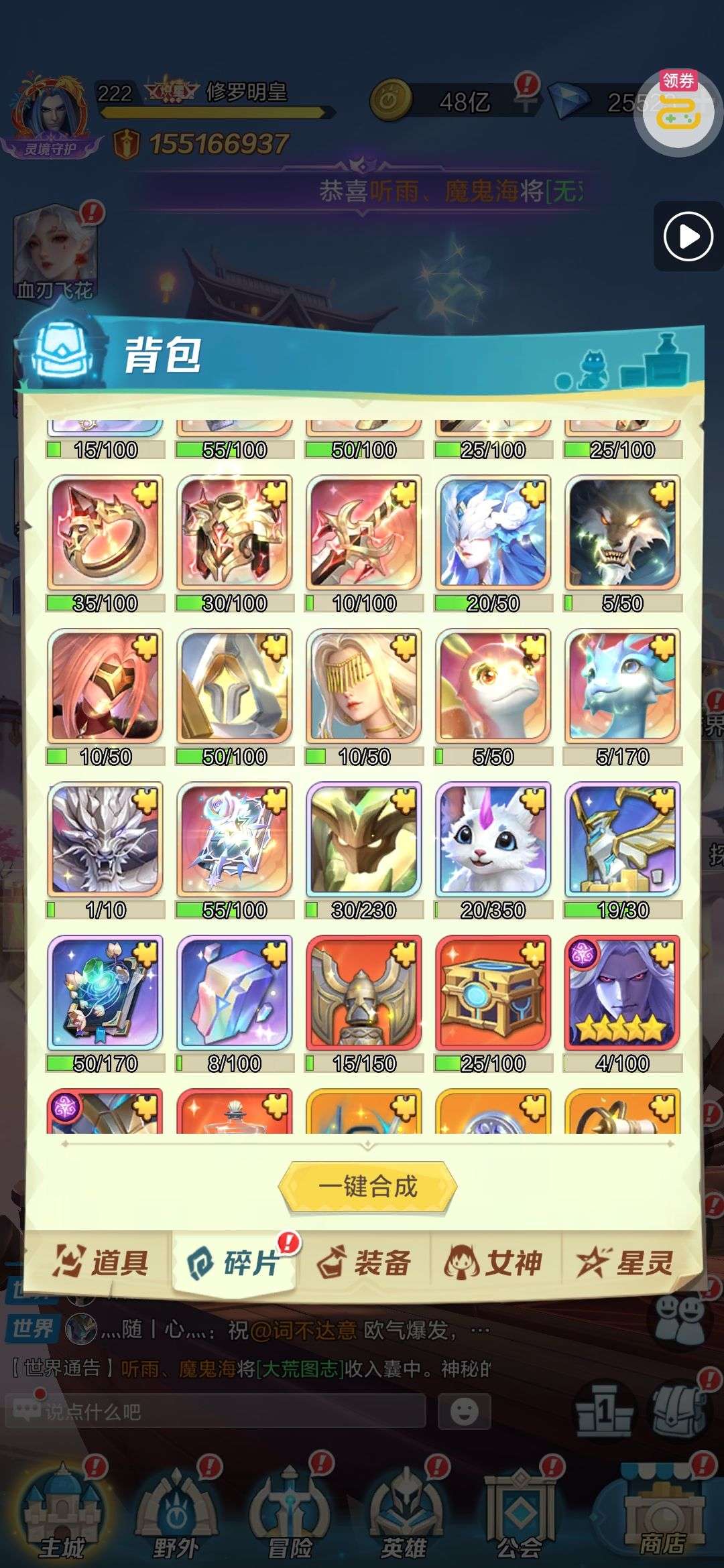Open the white wolf fragment showing 5/50
Image resolution: width=724 pixels, height=1568 pixels.
(x=622, y=533)
